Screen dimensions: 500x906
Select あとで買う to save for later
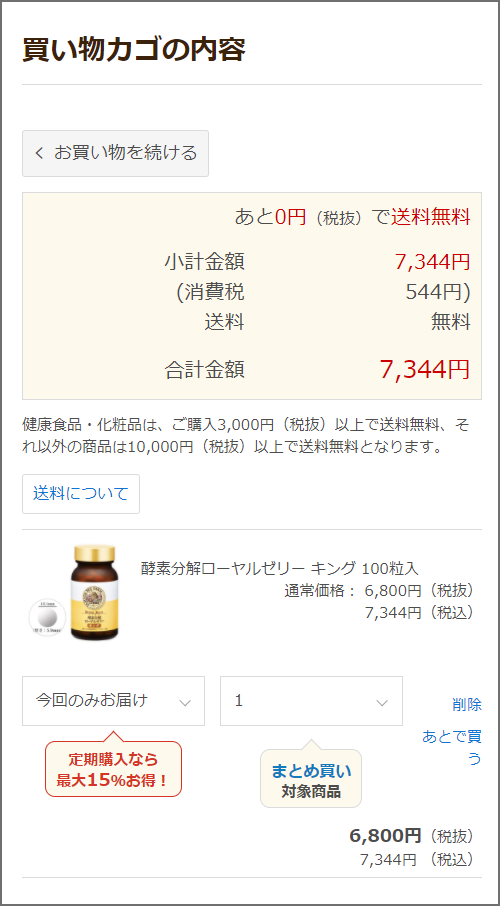[451, 747]
